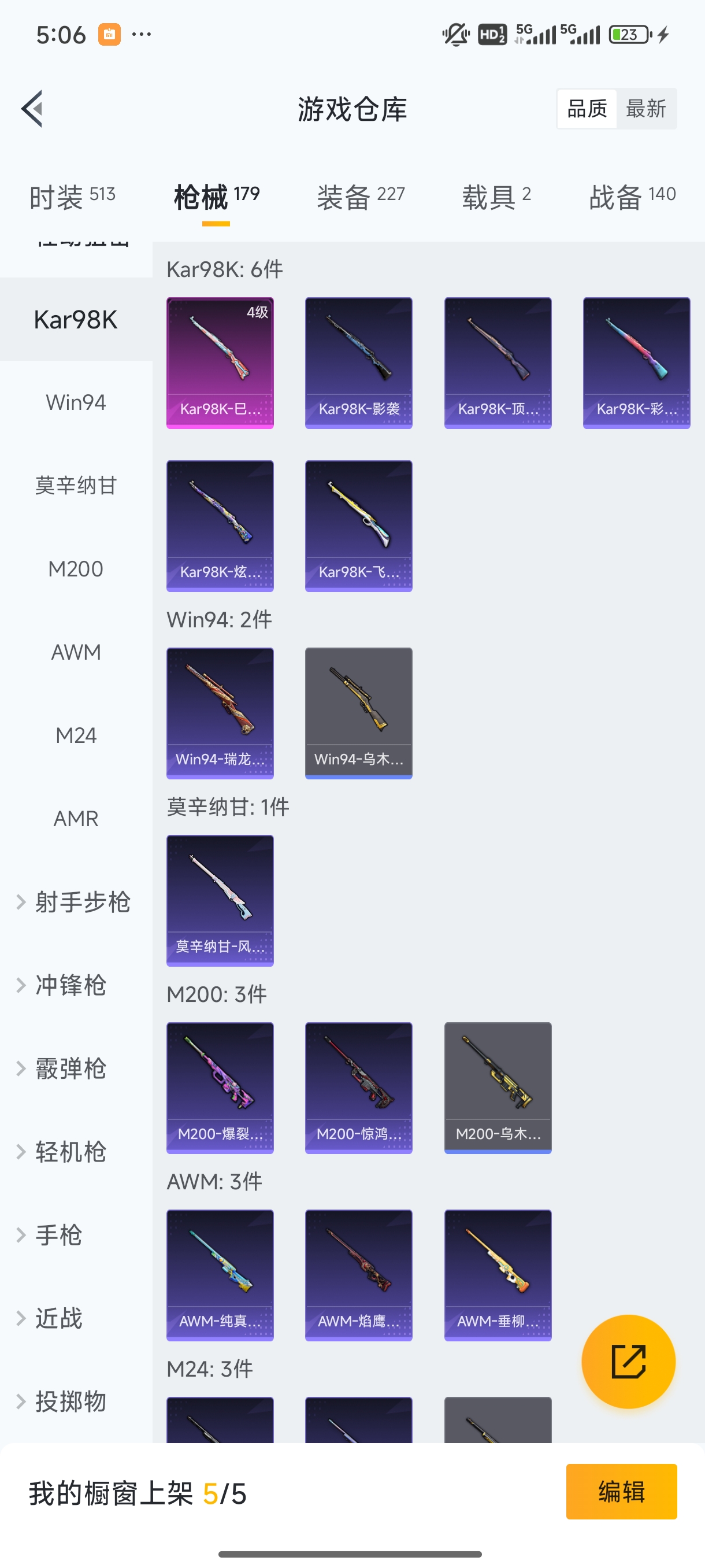Switch sorting to 最新

[x=647, y=108]
